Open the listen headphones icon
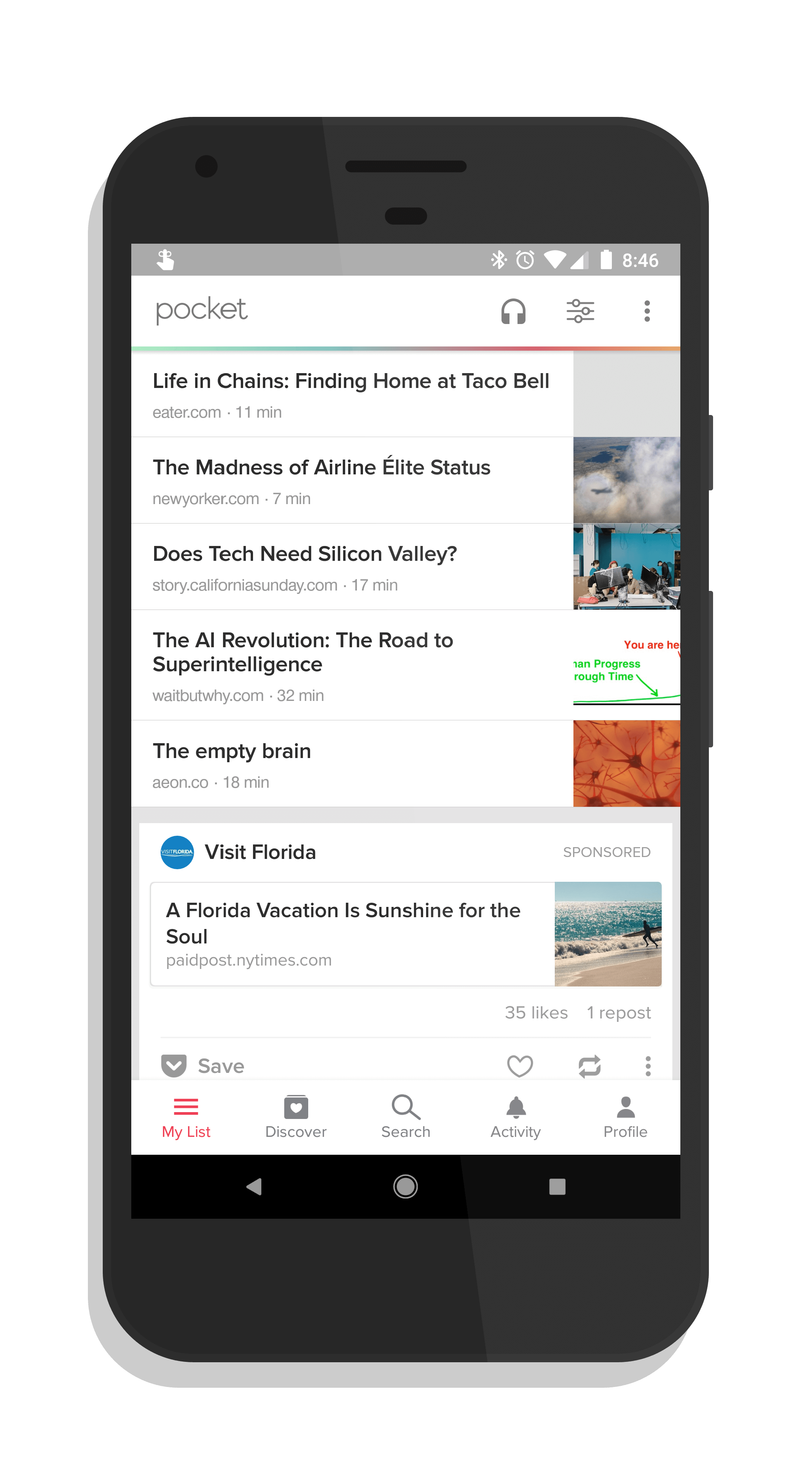Image resolution: width=812 pixels, height=1462 pixels. coord(513,311)
